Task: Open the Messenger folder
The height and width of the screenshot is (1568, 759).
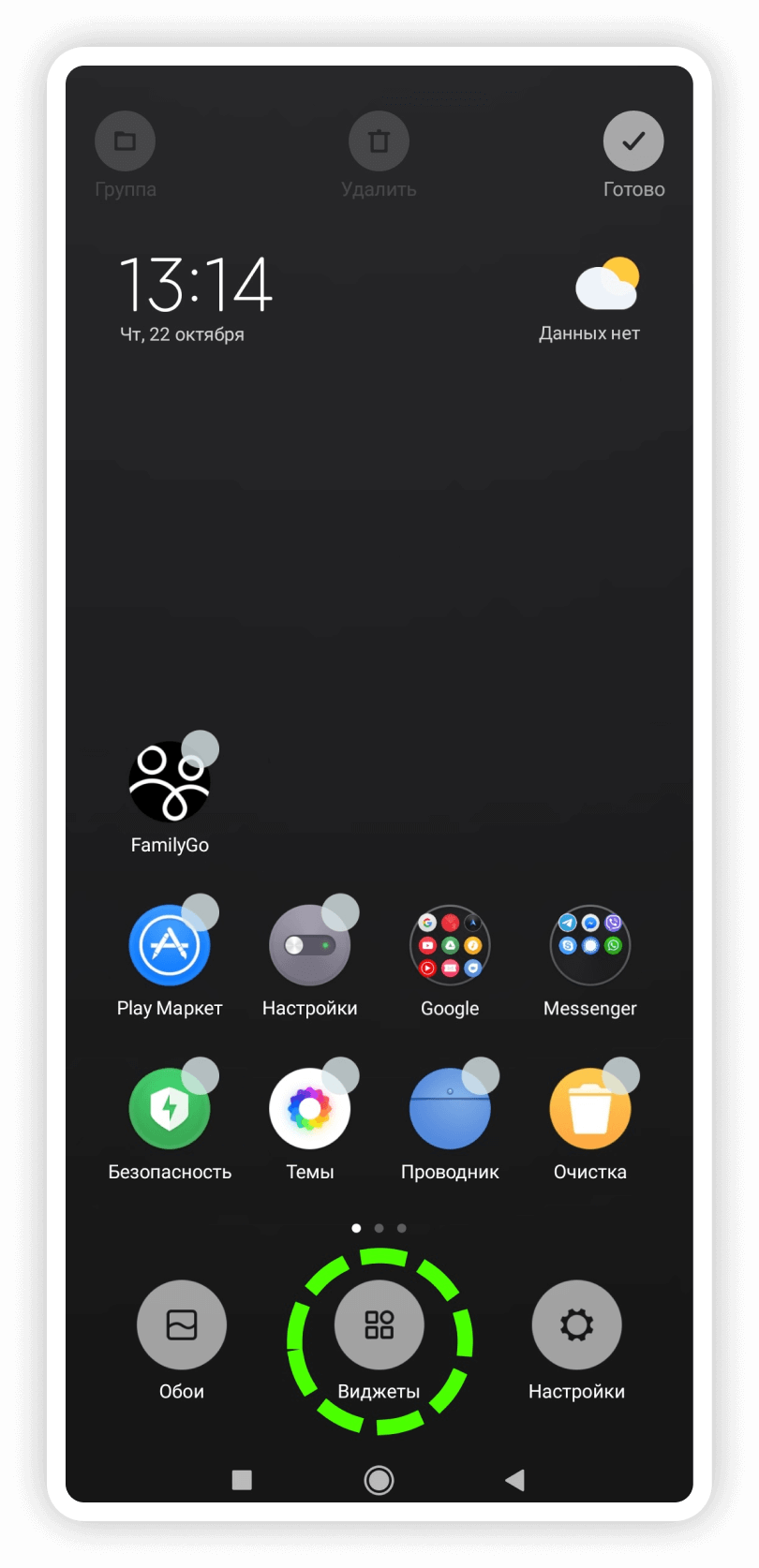Action: pyautogui.click(x=590, y=945)
